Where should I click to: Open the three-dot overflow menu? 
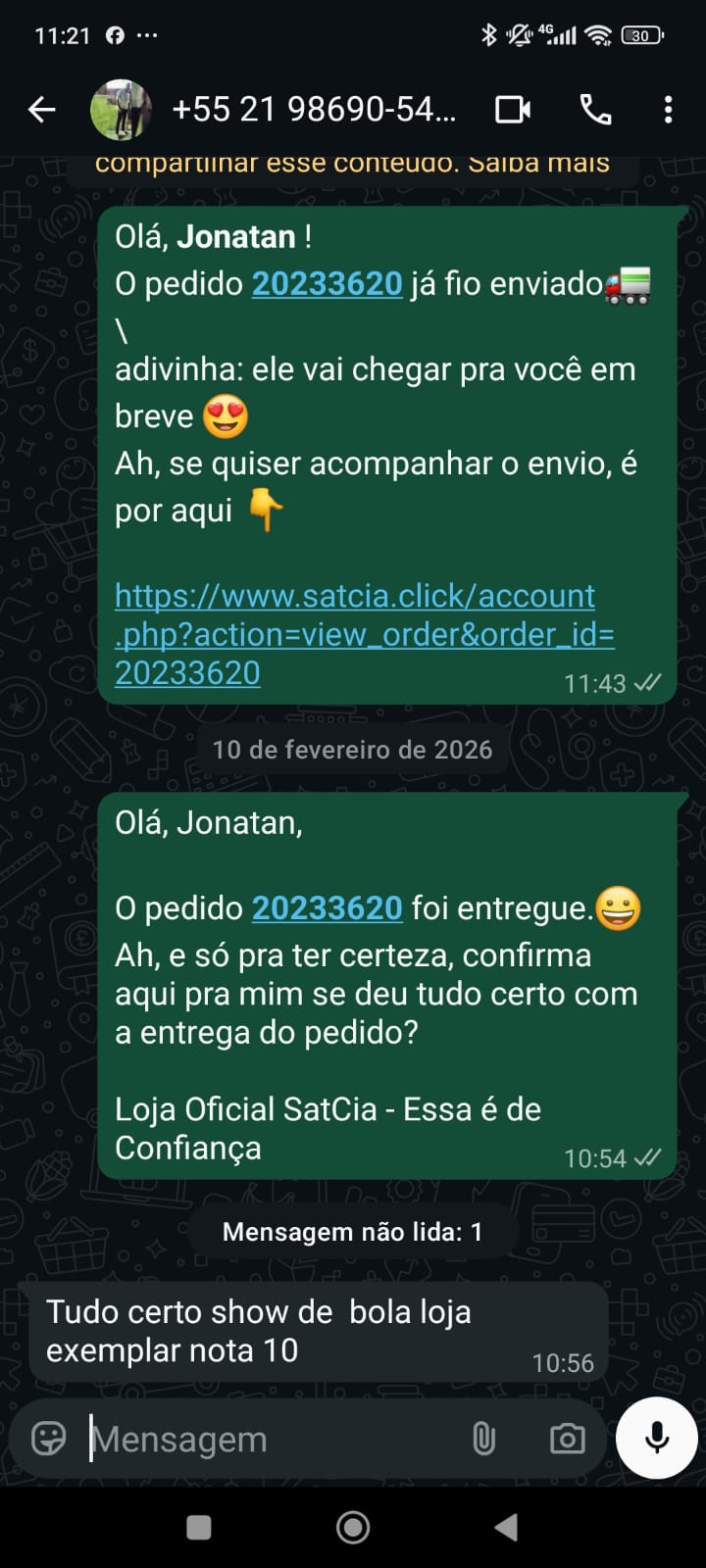coord(668,110)
